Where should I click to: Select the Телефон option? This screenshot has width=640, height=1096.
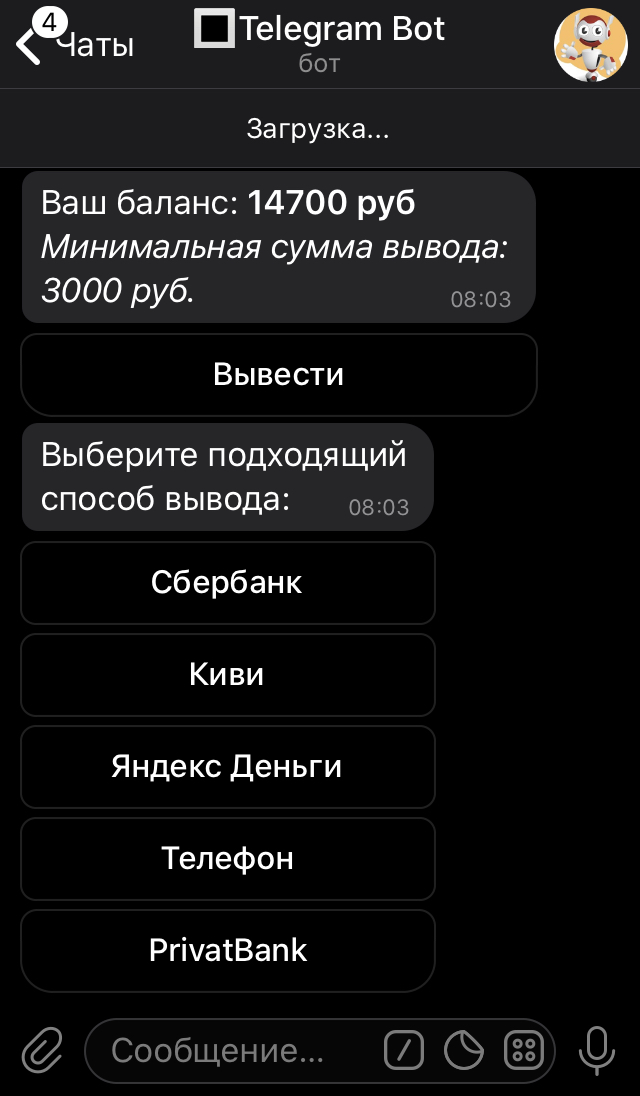click(x=228, y=859)
